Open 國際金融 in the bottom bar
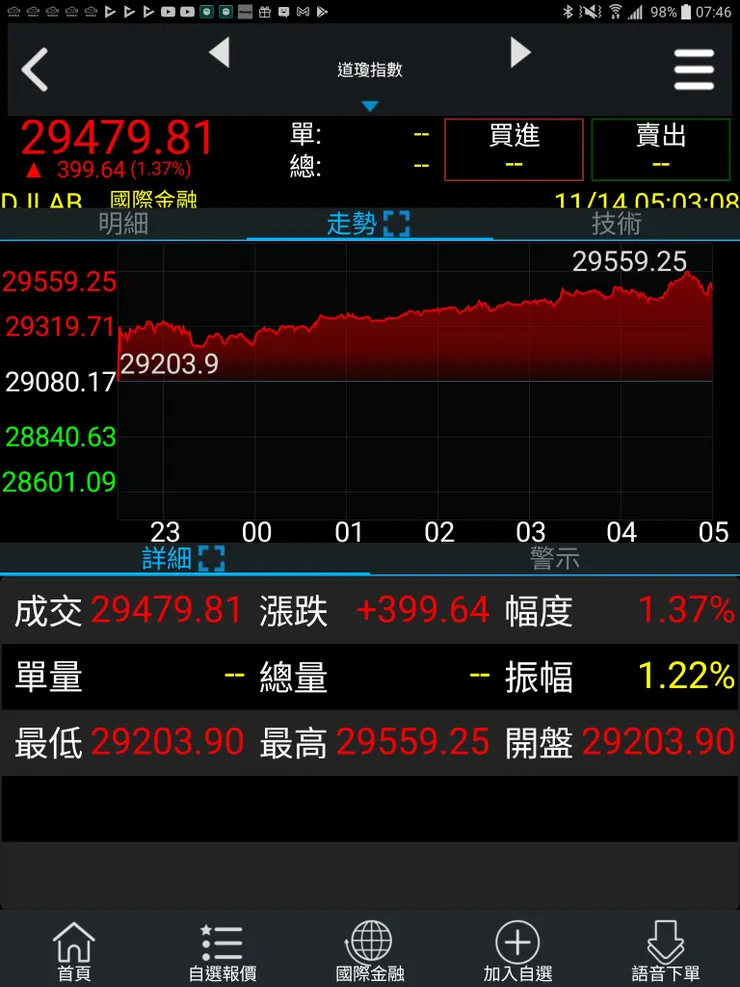The height and width of the screenshot is (987, 740). [x=370, y=950]
